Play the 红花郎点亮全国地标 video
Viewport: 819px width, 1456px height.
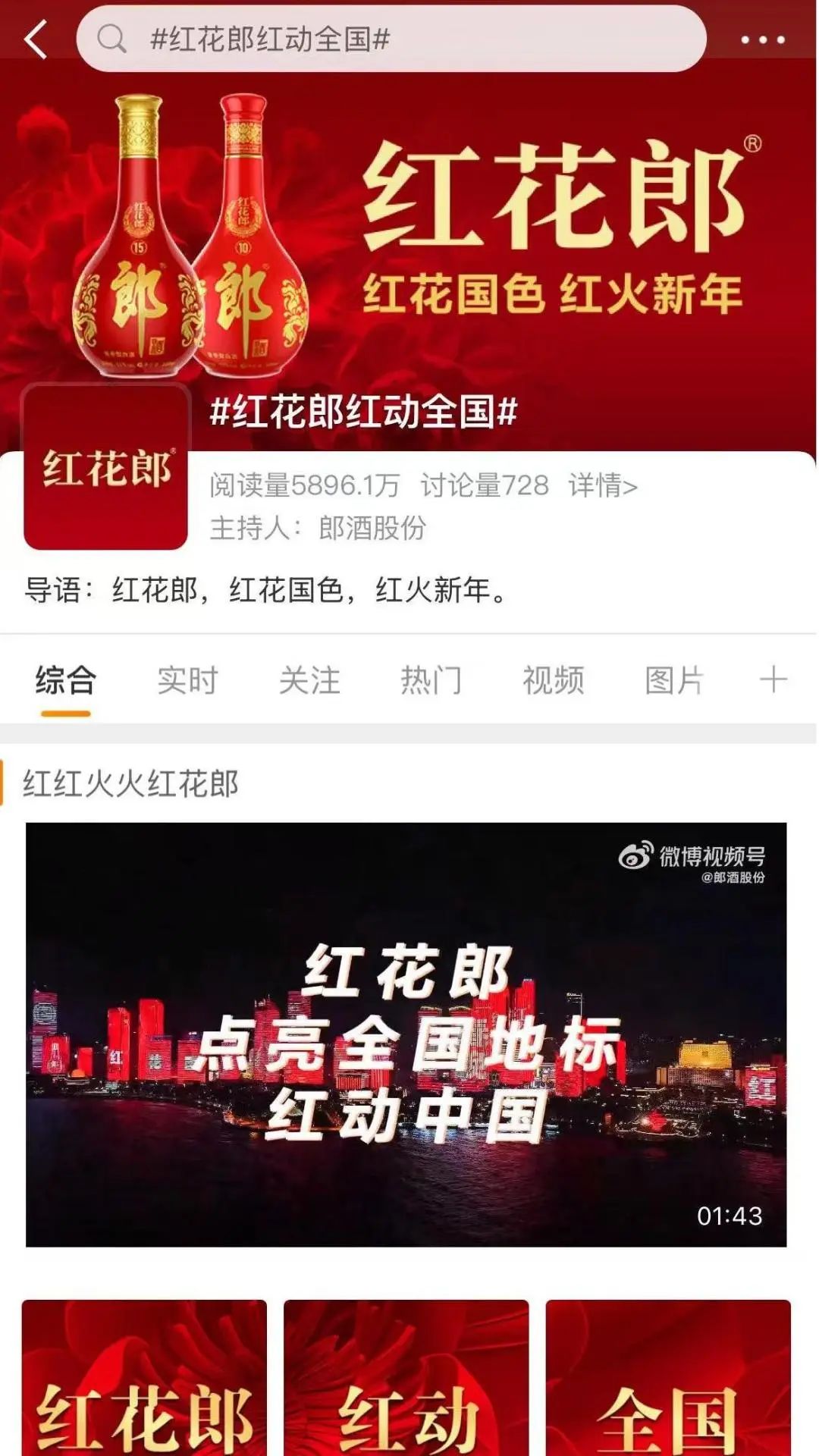406,1034
